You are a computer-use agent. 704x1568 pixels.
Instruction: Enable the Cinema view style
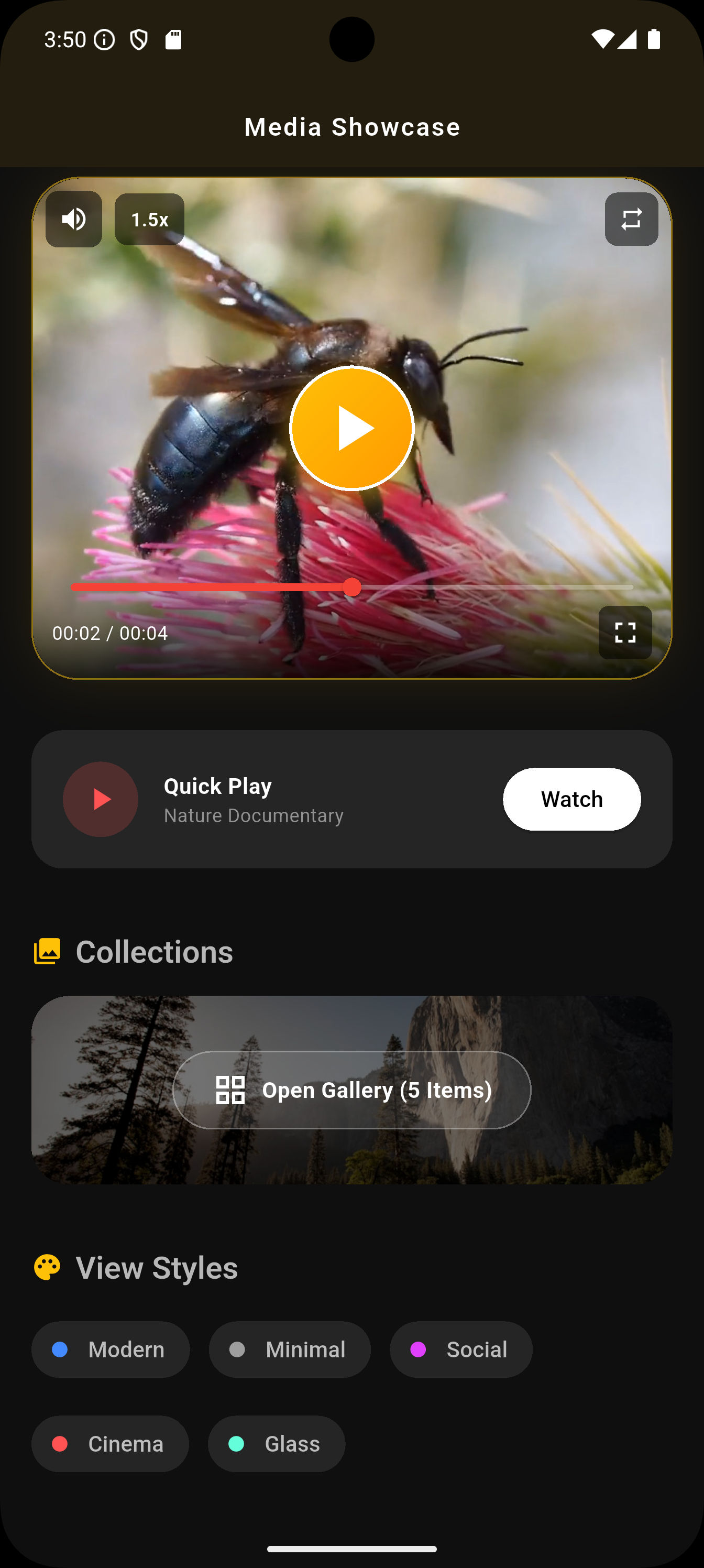110,1444
